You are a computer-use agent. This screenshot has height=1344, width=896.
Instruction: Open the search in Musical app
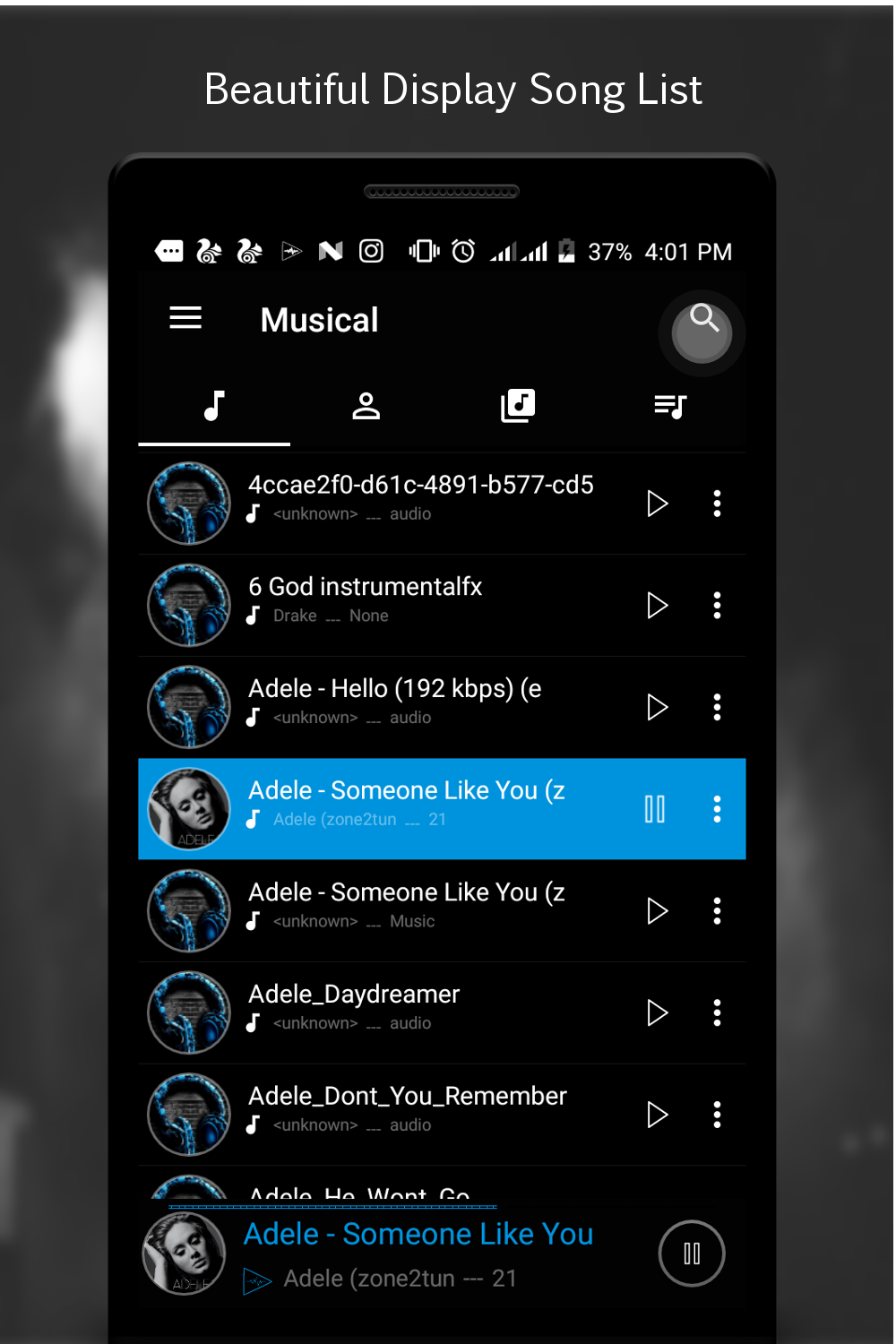coord(702,332)
